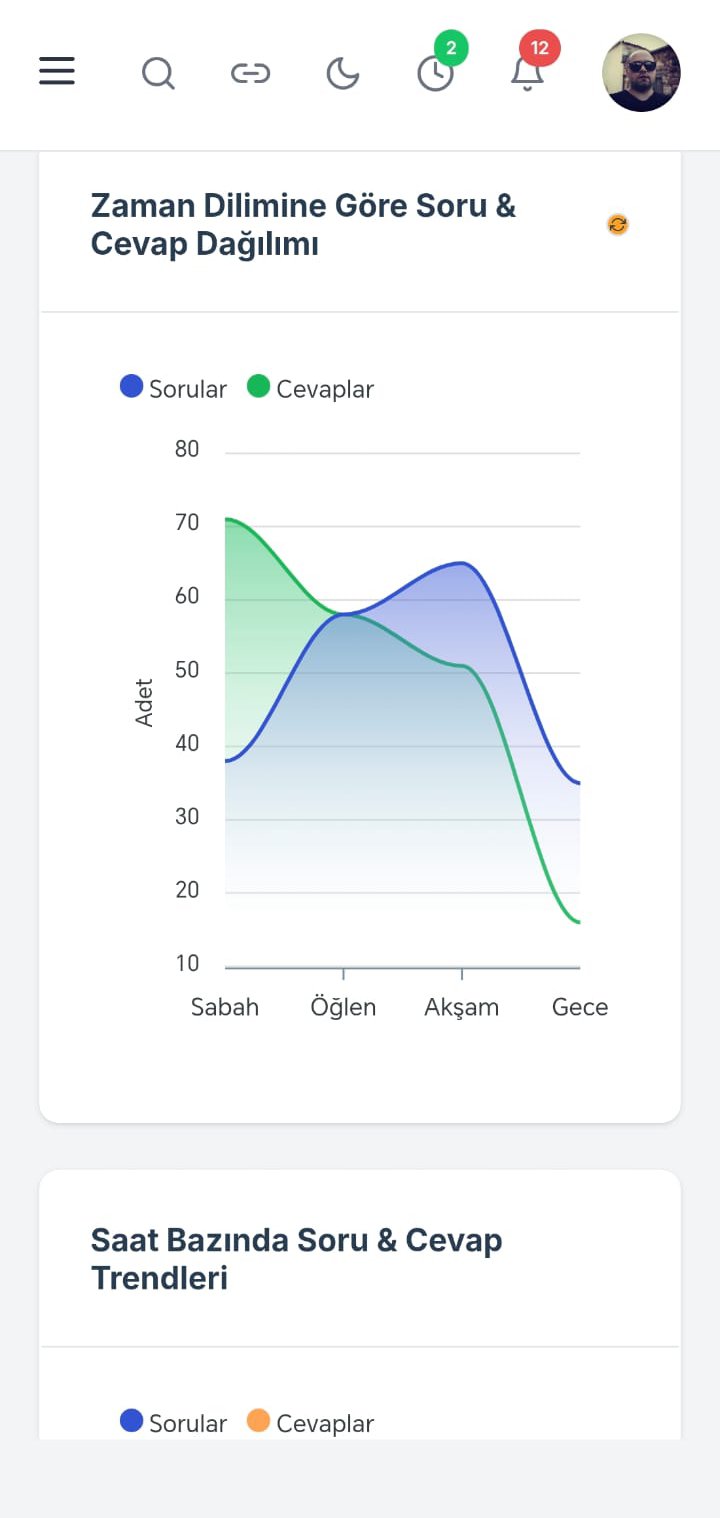Click the Saat Bazında Soru & Cevap title
This screenshot has height=1518, width=720.
[296, 1258]
